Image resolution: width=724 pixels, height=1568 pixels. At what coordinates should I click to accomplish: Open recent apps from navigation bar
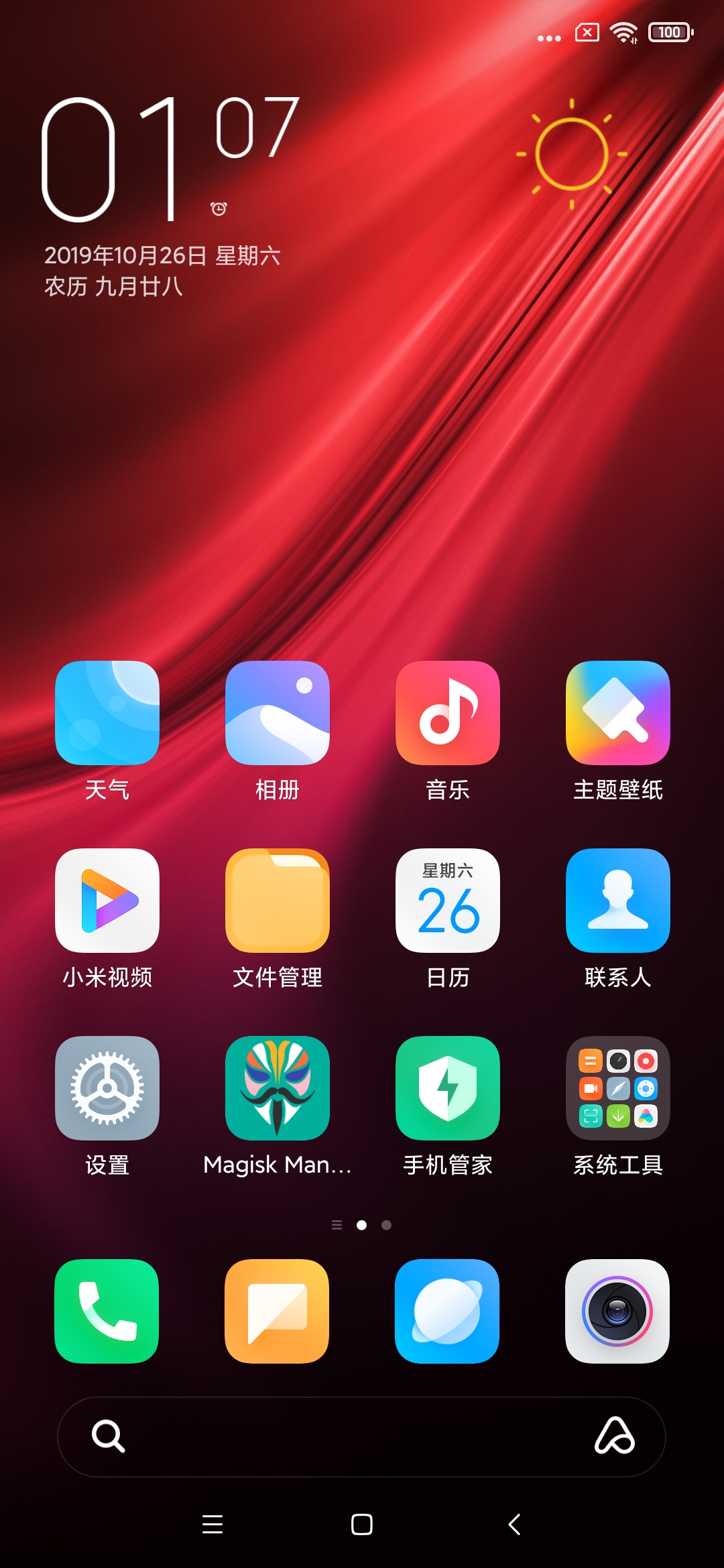point(213,1524)
